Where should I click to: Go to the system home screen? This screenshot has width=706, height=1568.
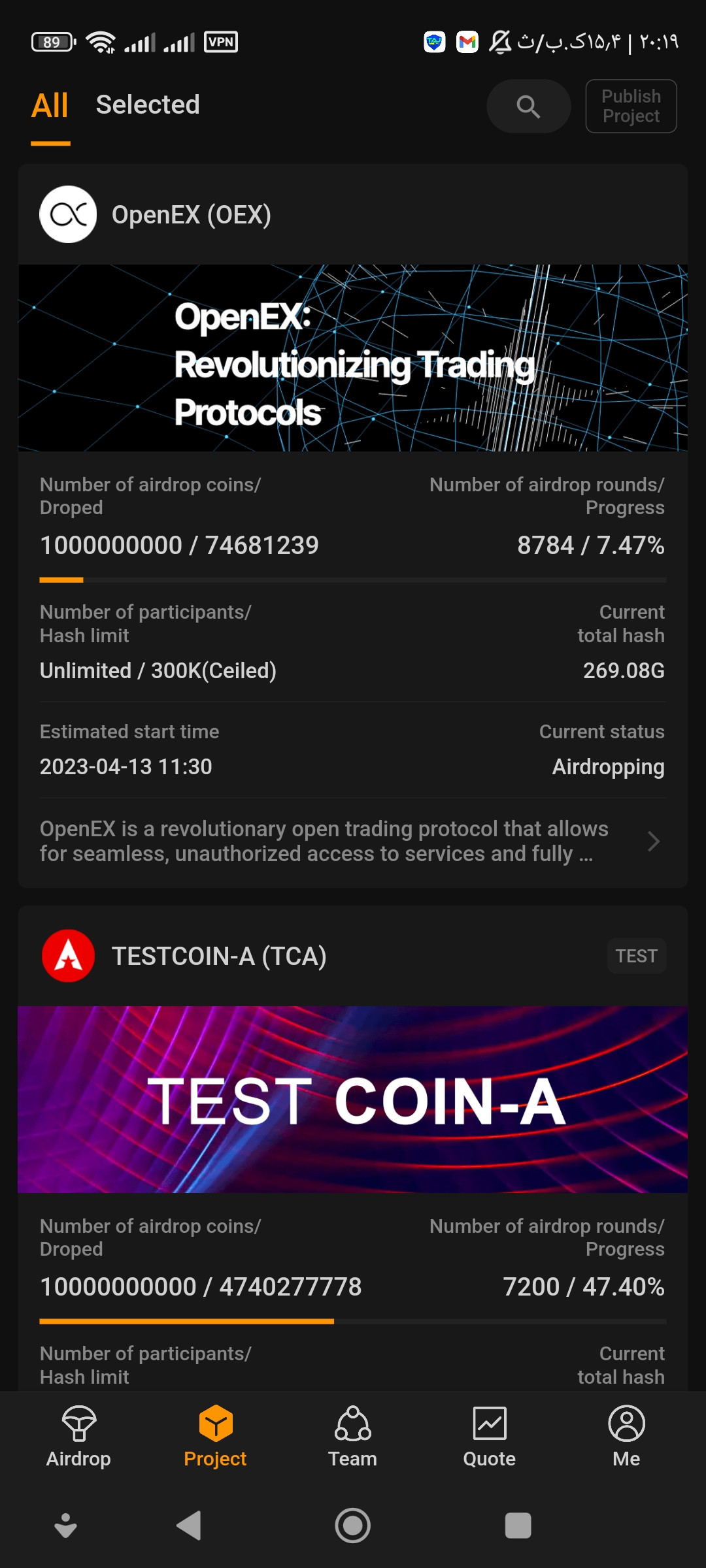[353, 1526]
